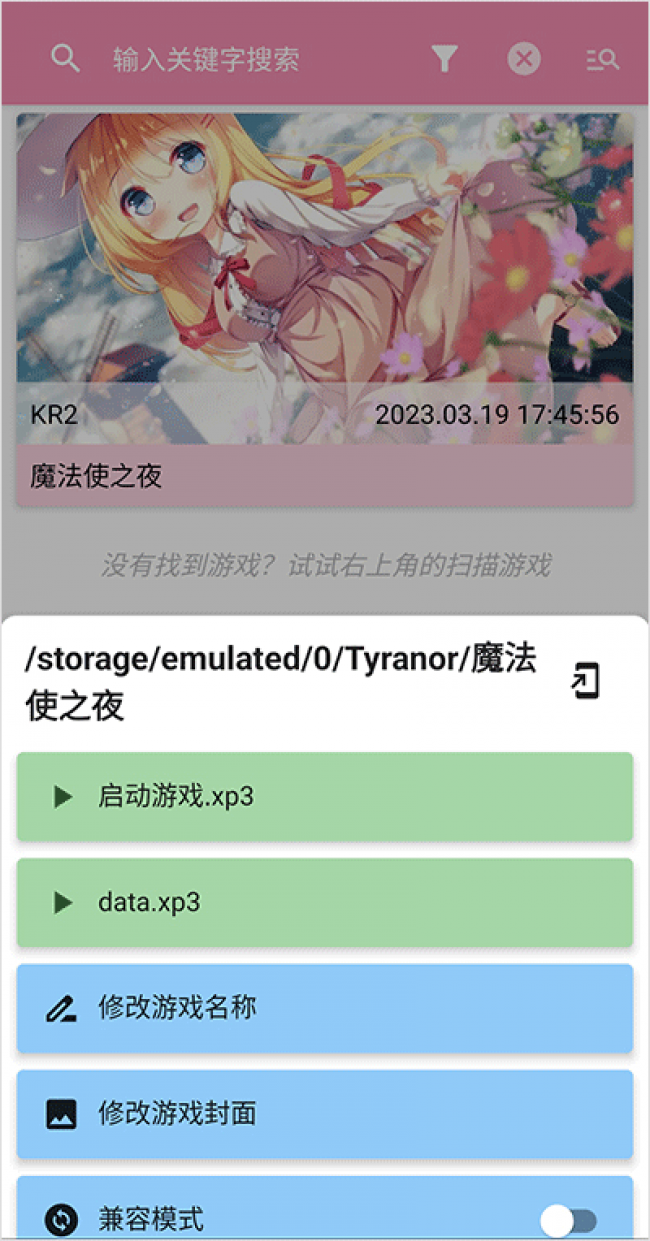Tap the magnifier search icon
This screenshot has width=650, height=1241.
click(65, 59)
